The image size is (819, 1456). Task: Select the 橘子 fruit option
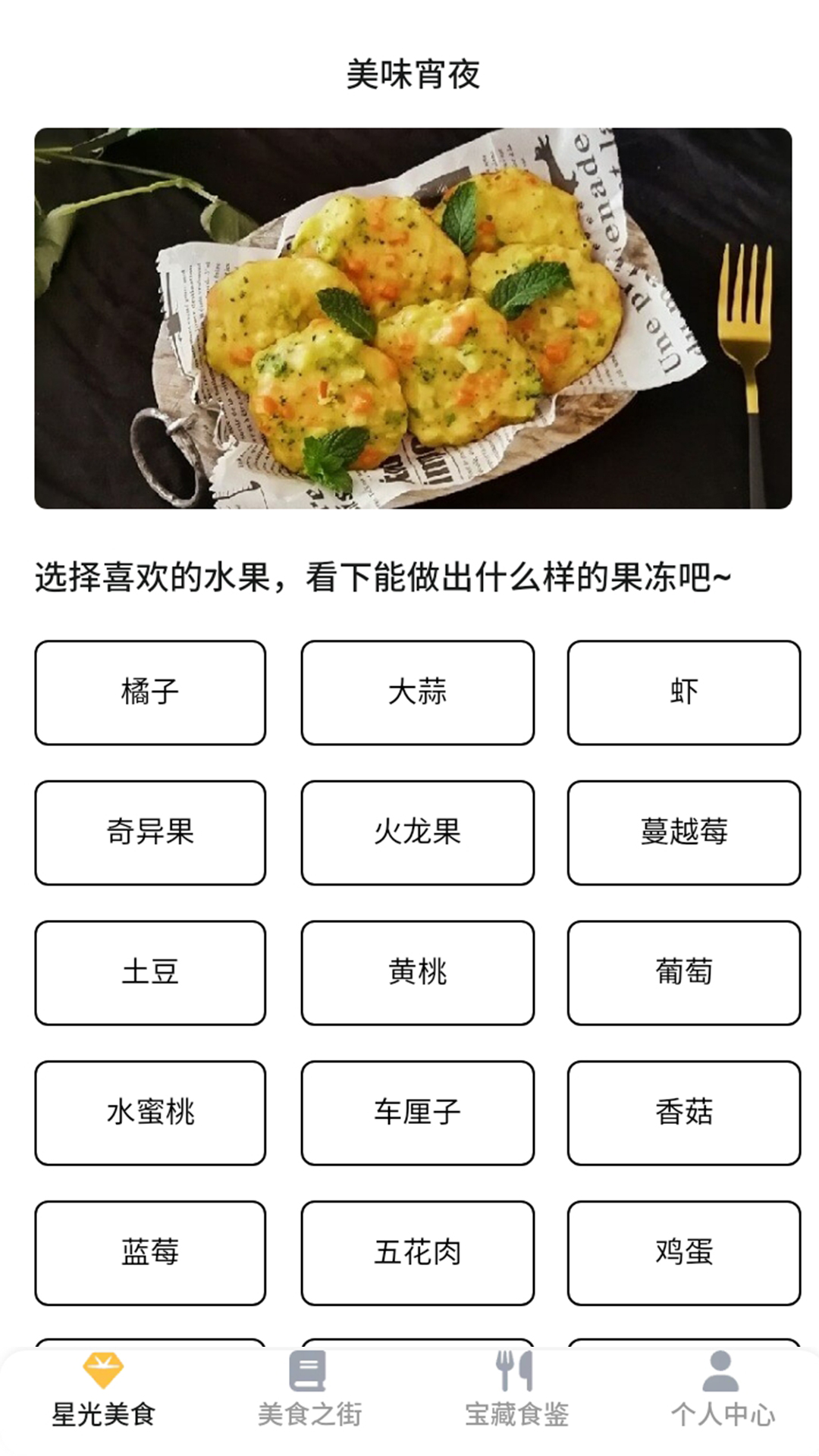tap(150, 692)
